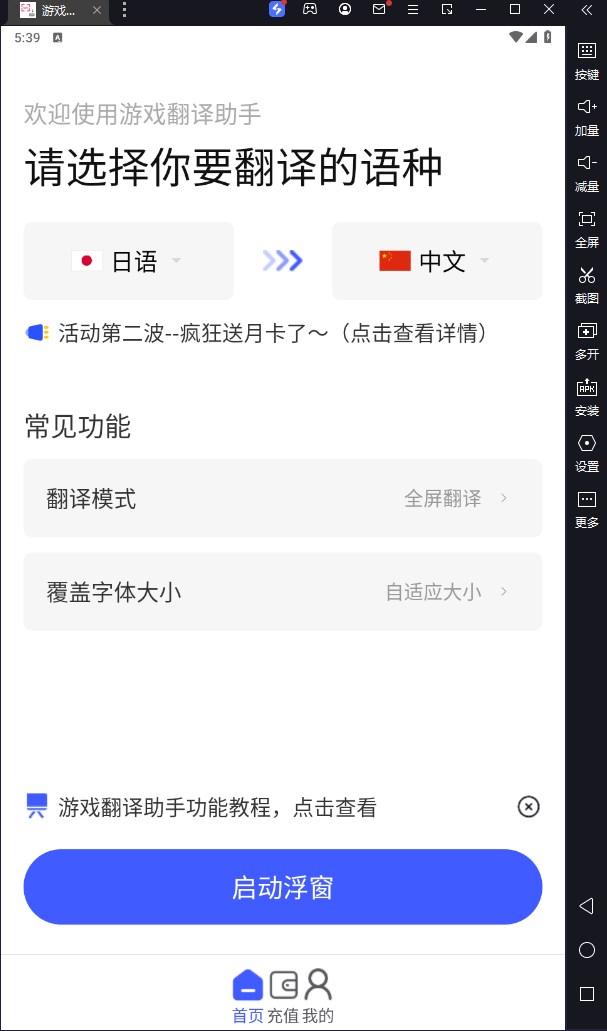Take a screenshot with 截图 tool

(587, 283)
